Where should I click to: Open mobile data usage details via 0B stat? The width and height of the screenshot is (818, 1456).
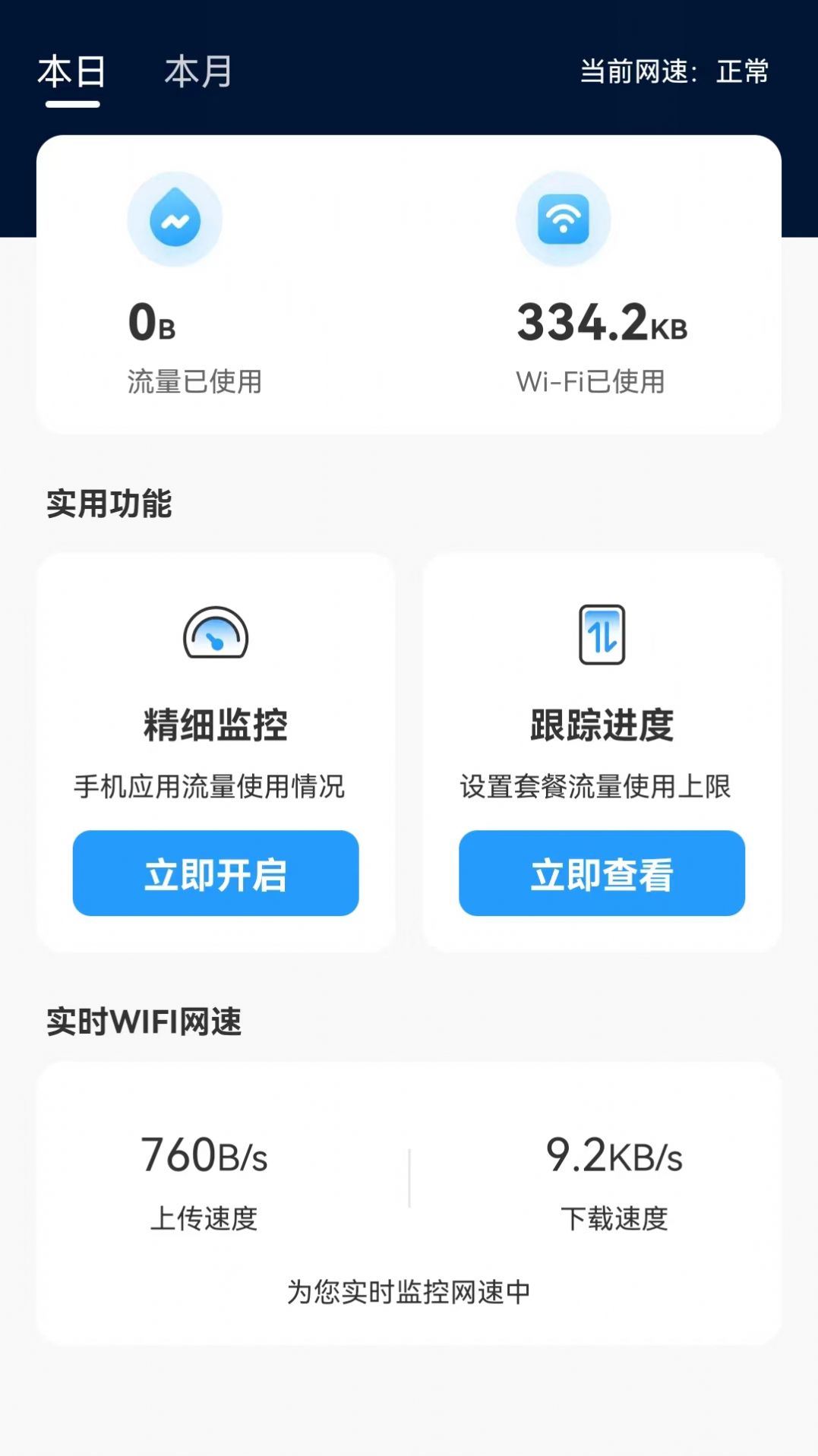coord(153,322)
